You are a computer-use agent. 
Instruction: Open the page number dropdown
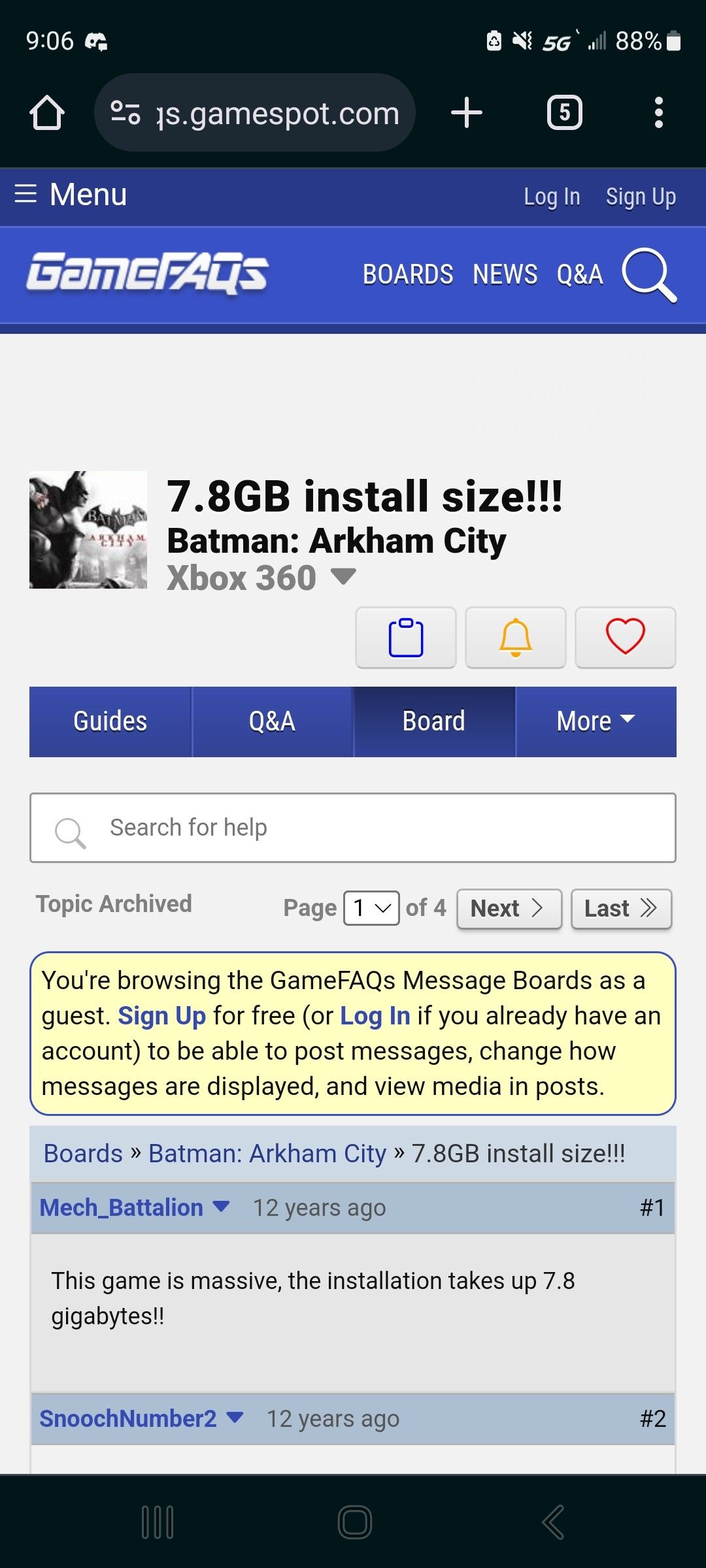[x=371, y=908]
